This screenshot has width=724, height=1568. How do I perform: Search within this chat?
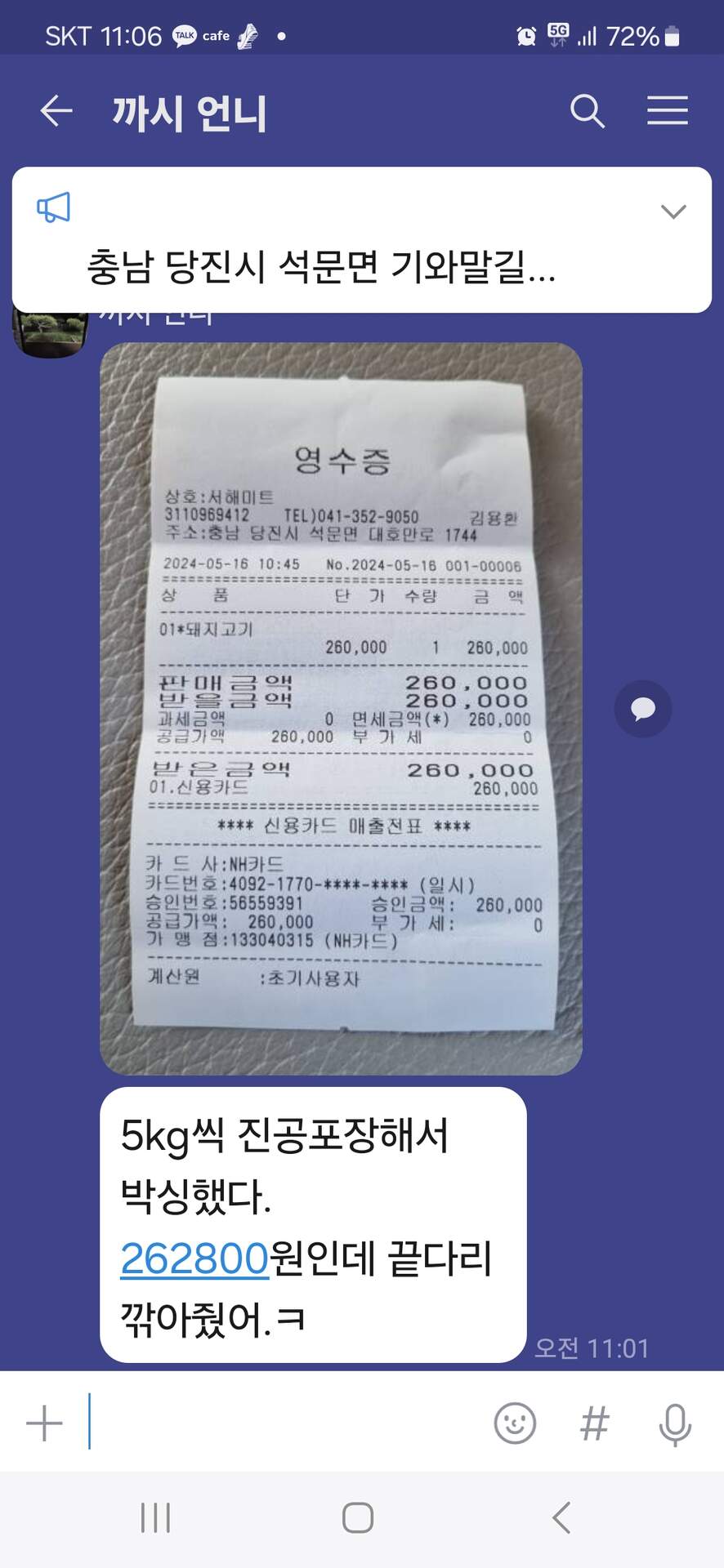(587, 111)
